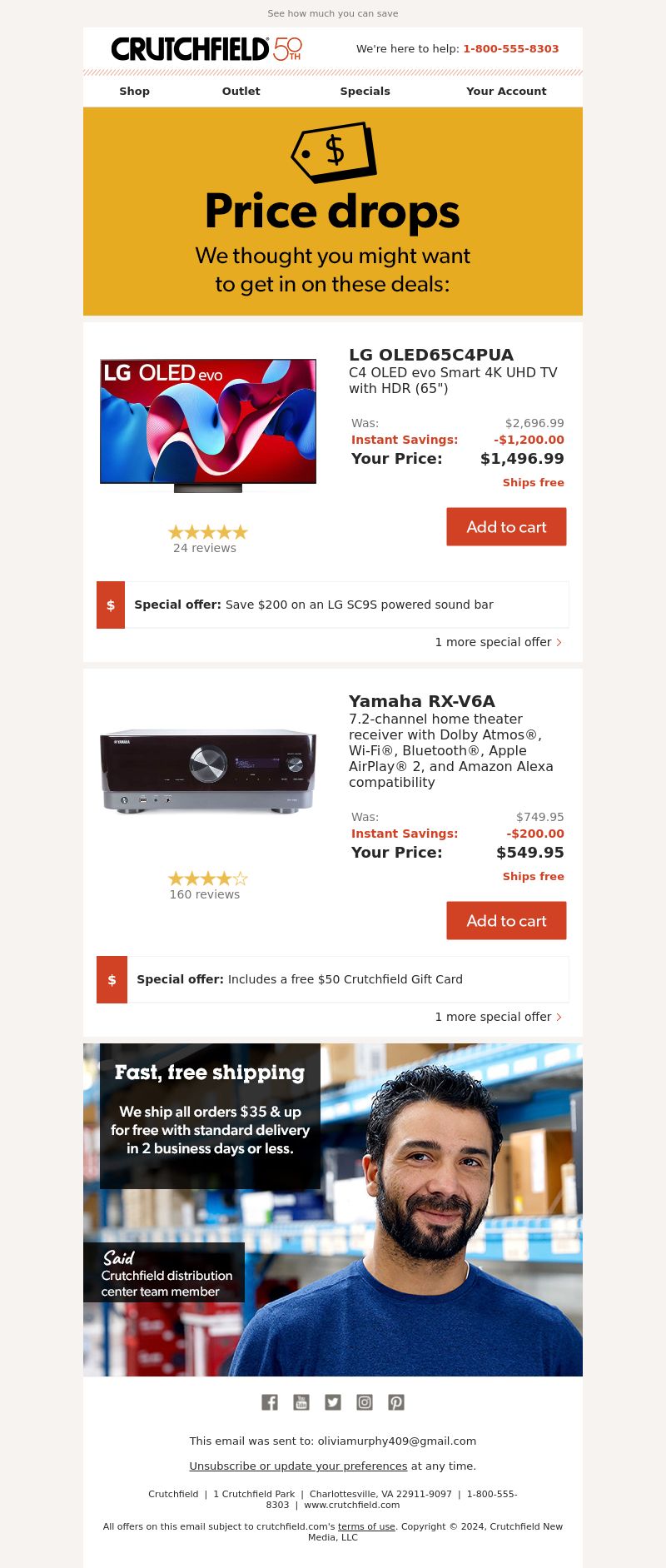Visit Crutchfield's Facebook page
This screenshot has height=1568, width=666.
(x=270, y=1402)
